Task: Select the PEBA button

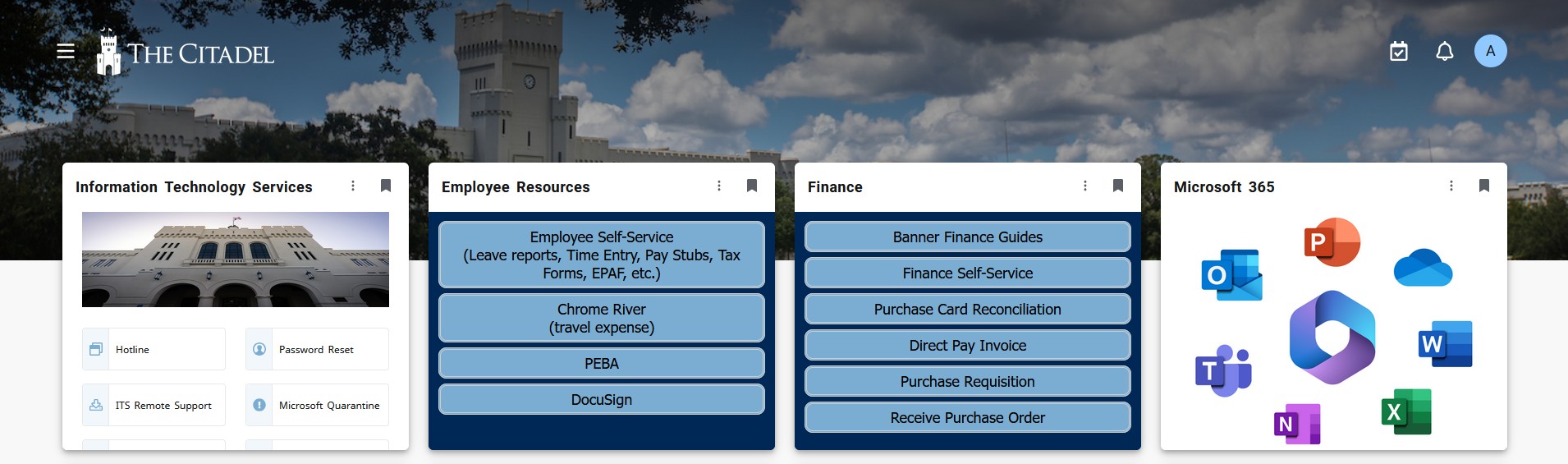Action: (x=601, y=363)
